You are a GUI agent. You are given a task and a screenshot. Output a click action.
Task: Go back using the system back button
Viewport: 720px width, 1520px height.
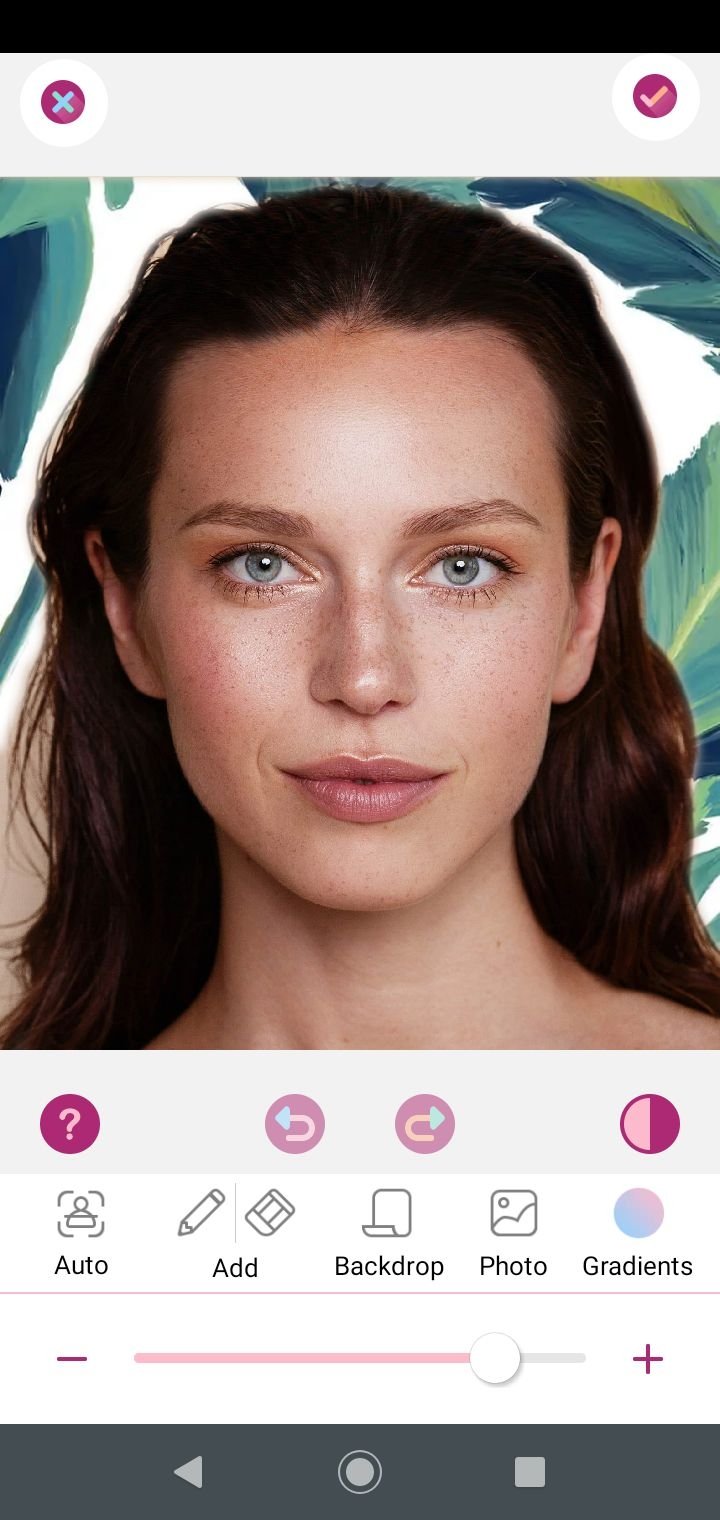(188, 1472)
